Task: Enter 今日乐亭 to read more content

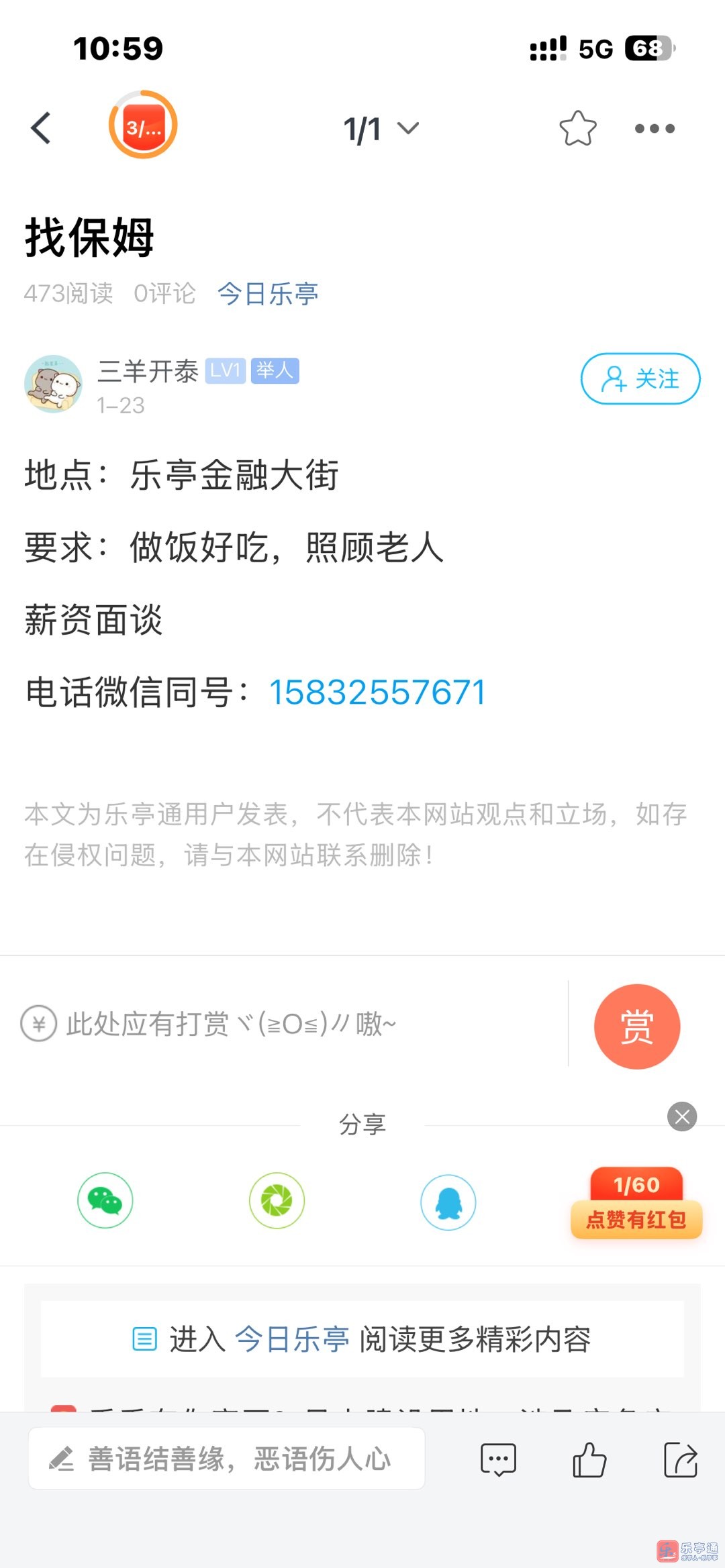Action: point(362,1339)
